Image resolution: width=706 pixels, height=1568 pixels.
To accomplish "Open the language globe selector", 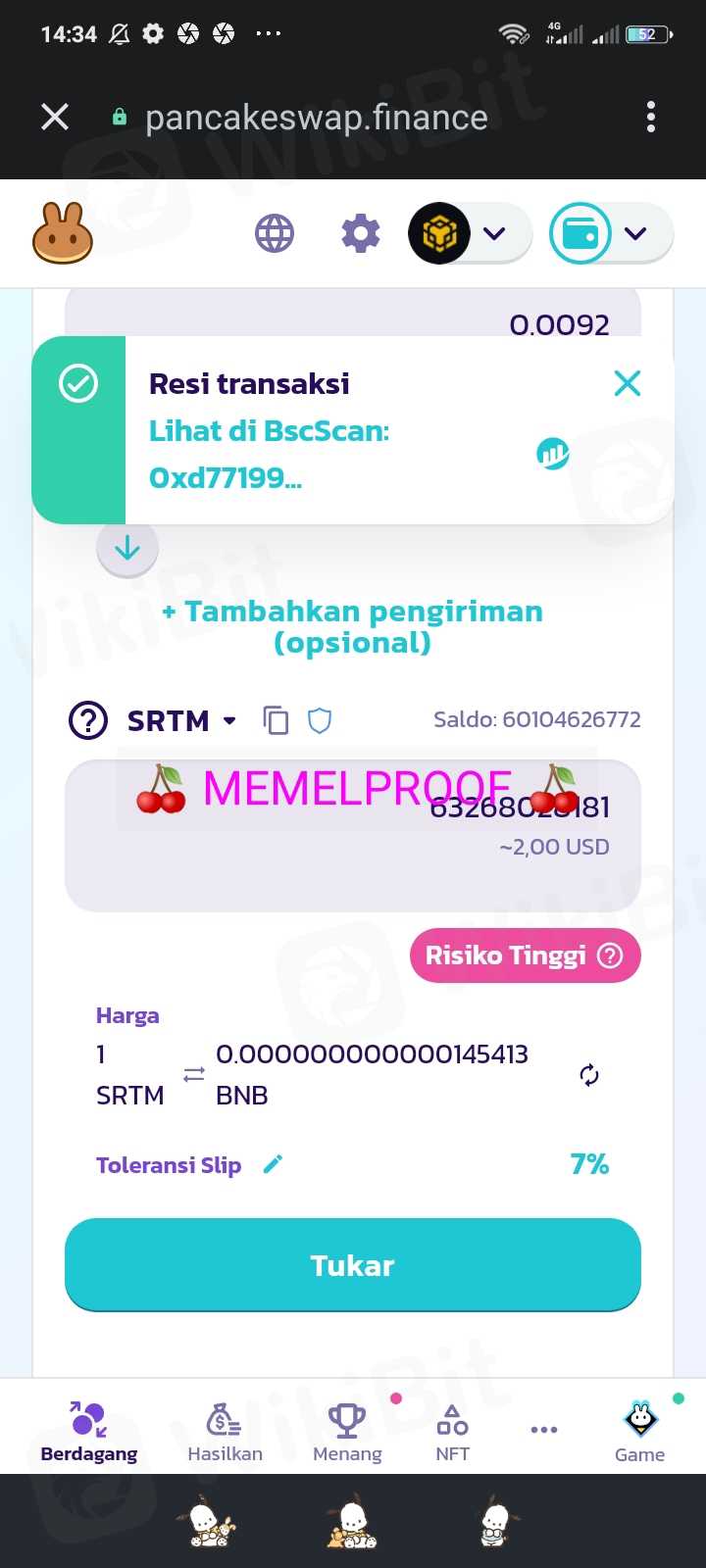I will 275,234.
